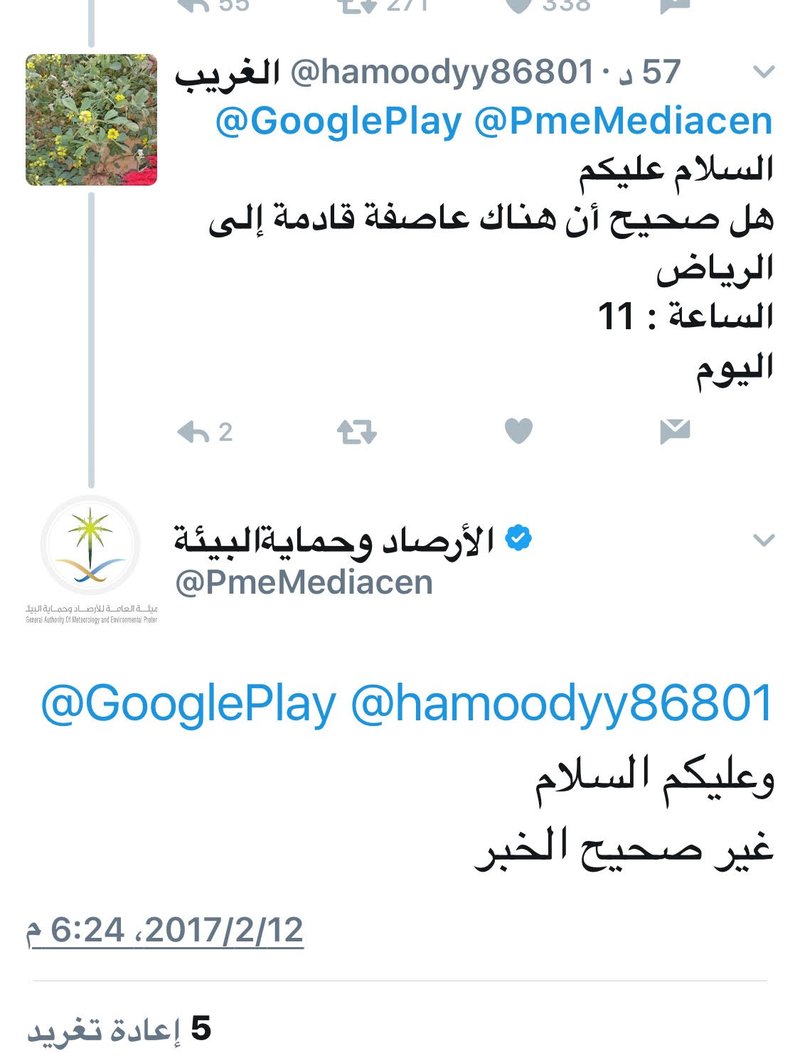Image resolution: width=800 pixels, height=1063 pixels.
Task: Open the @hamoodyy86801 mention in the reply
Action: (563, 703)
